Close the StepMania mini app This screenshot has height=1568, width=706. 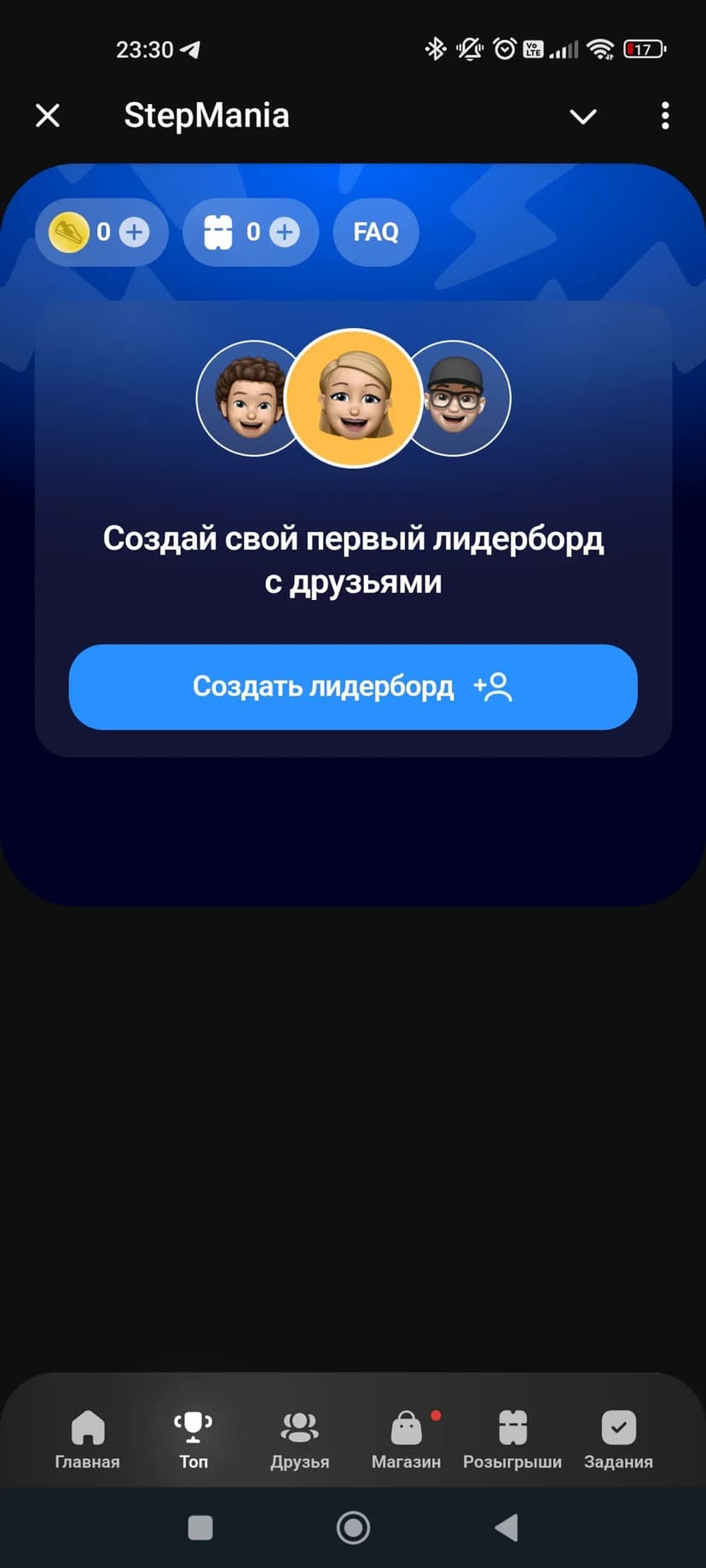click(48, 116)
